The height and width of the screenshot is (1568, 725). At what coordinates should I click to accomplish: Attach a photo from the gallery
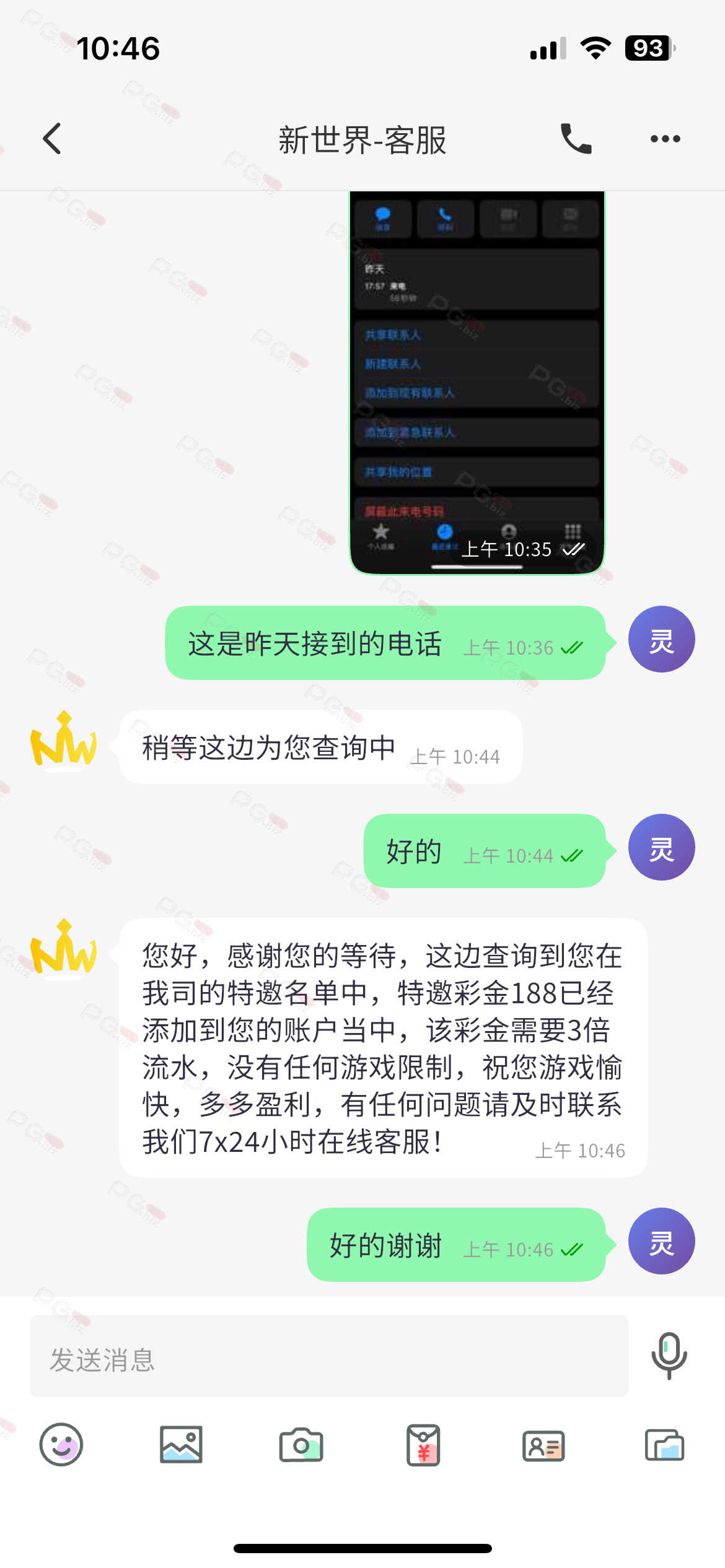coord(181,1445)
